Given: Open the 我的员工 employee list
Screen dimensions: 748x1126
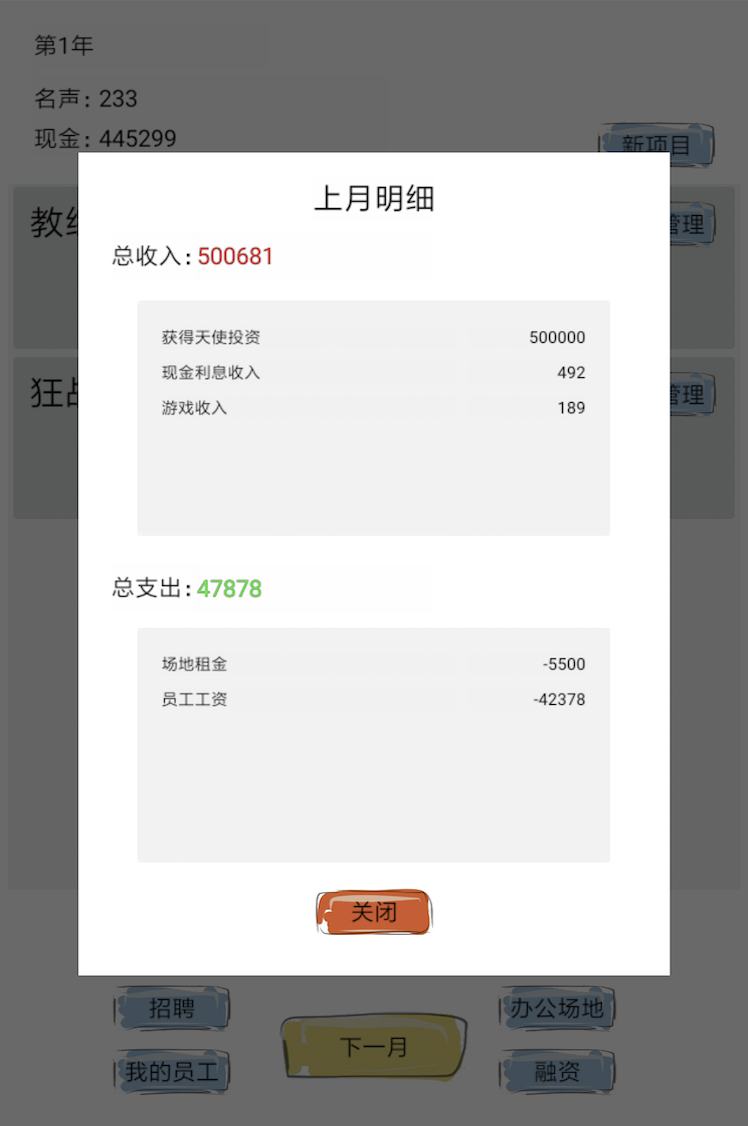Looking at the screenshot, I should click(x=172, y=1071).
